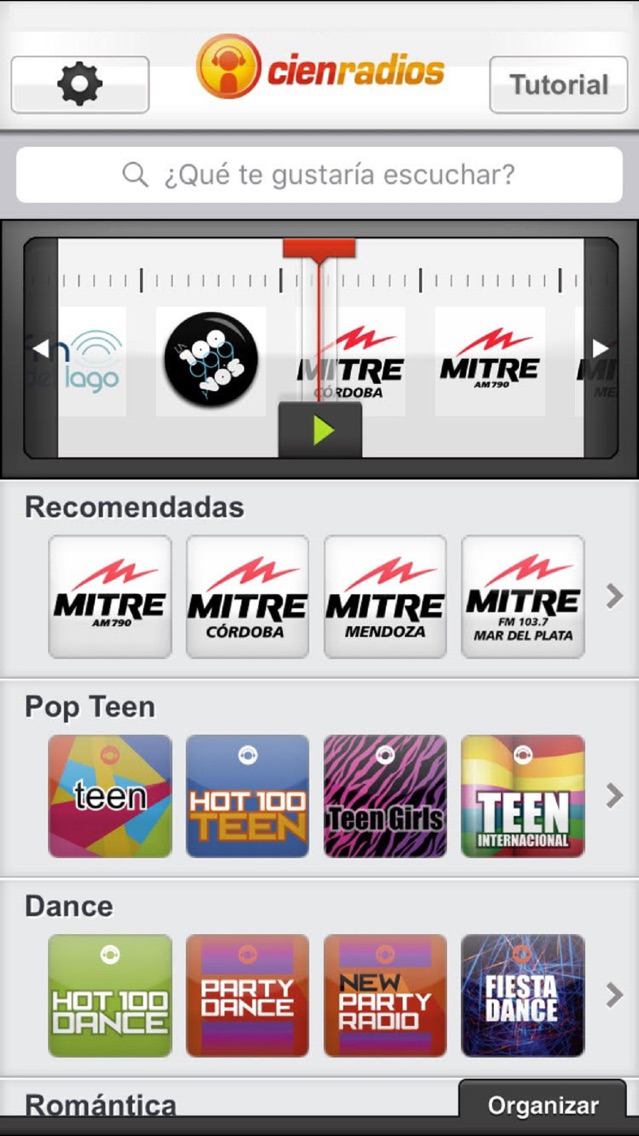Open Fiesta Dance station
The image size is (639, 1136).
coord(523,995)
